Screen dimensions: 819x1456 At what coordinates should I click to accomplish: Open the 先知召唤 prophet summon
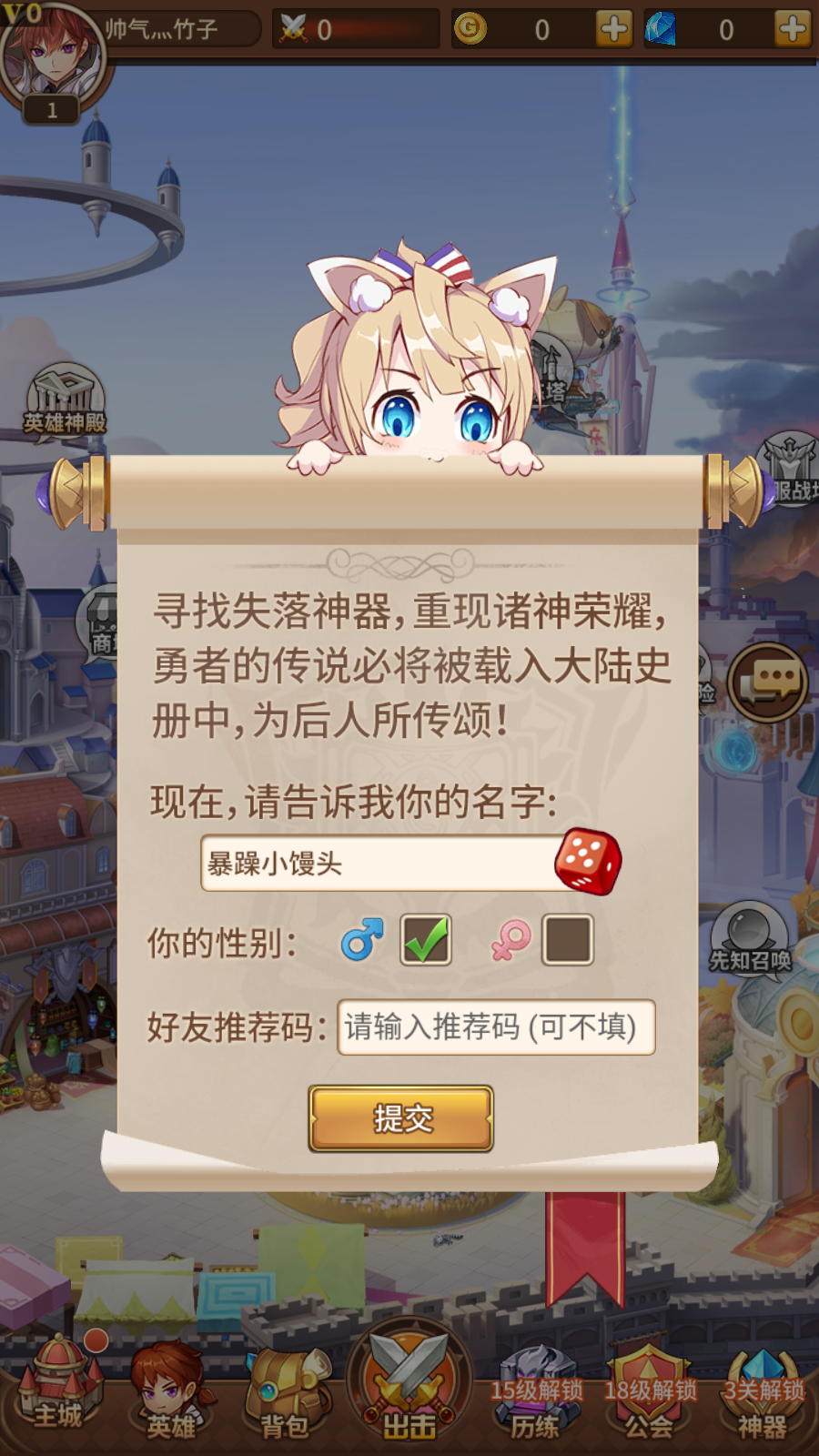click(x=750, y=939)
